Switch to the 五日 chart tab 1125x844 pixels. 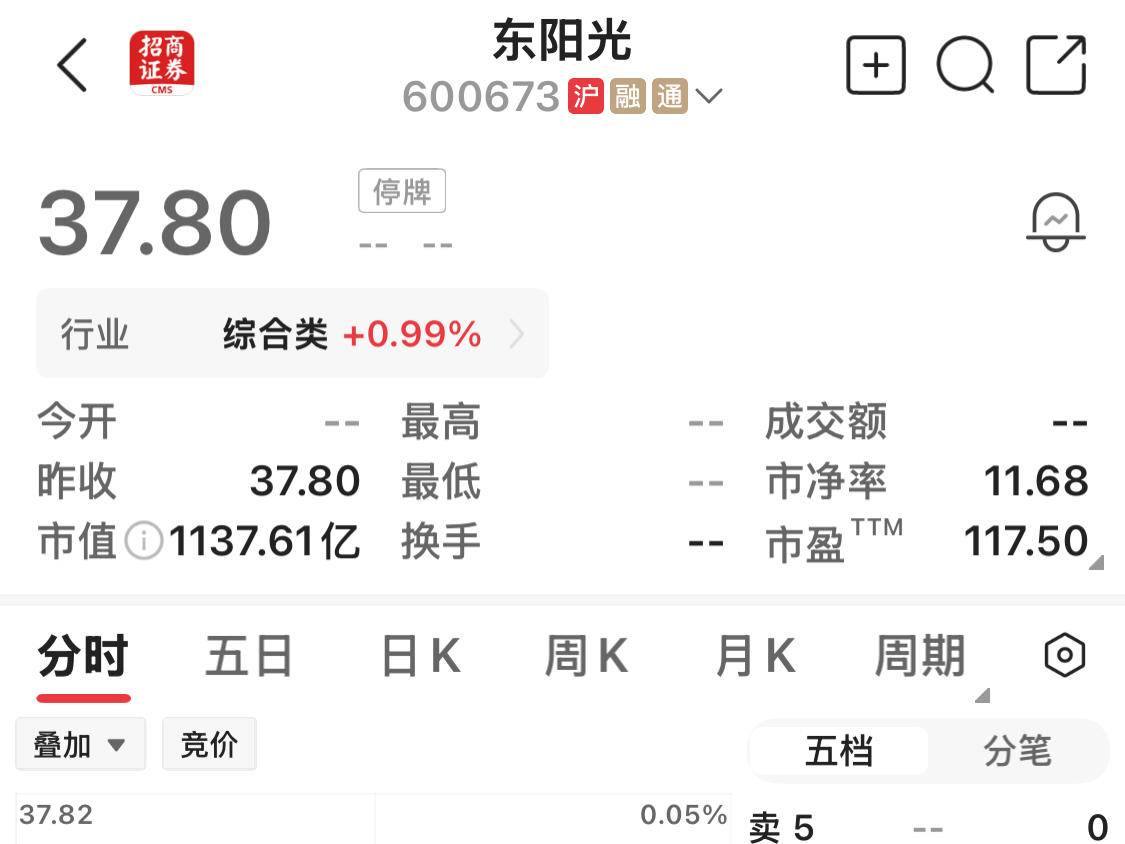point(249,657)
